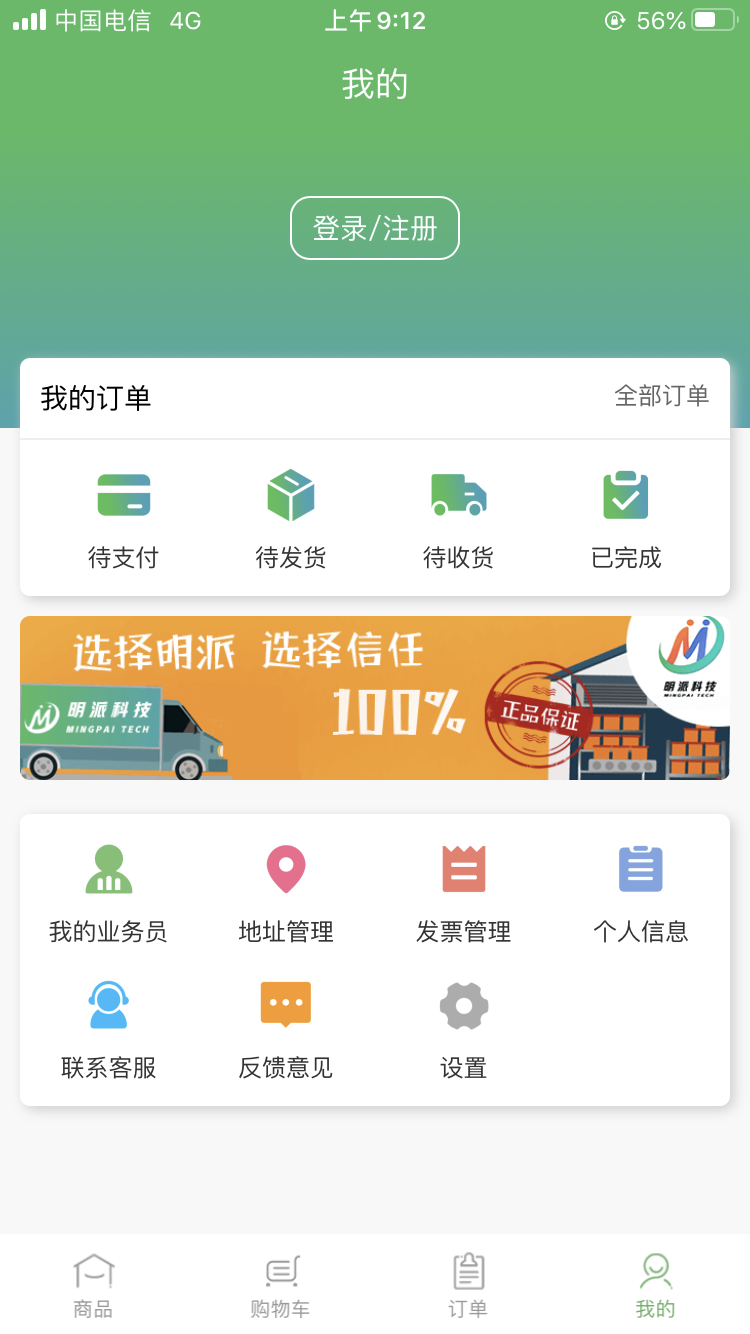Switch to the 商品 (products) tab
Screen dimensions: 750x1334
[x=93, y=1283]
